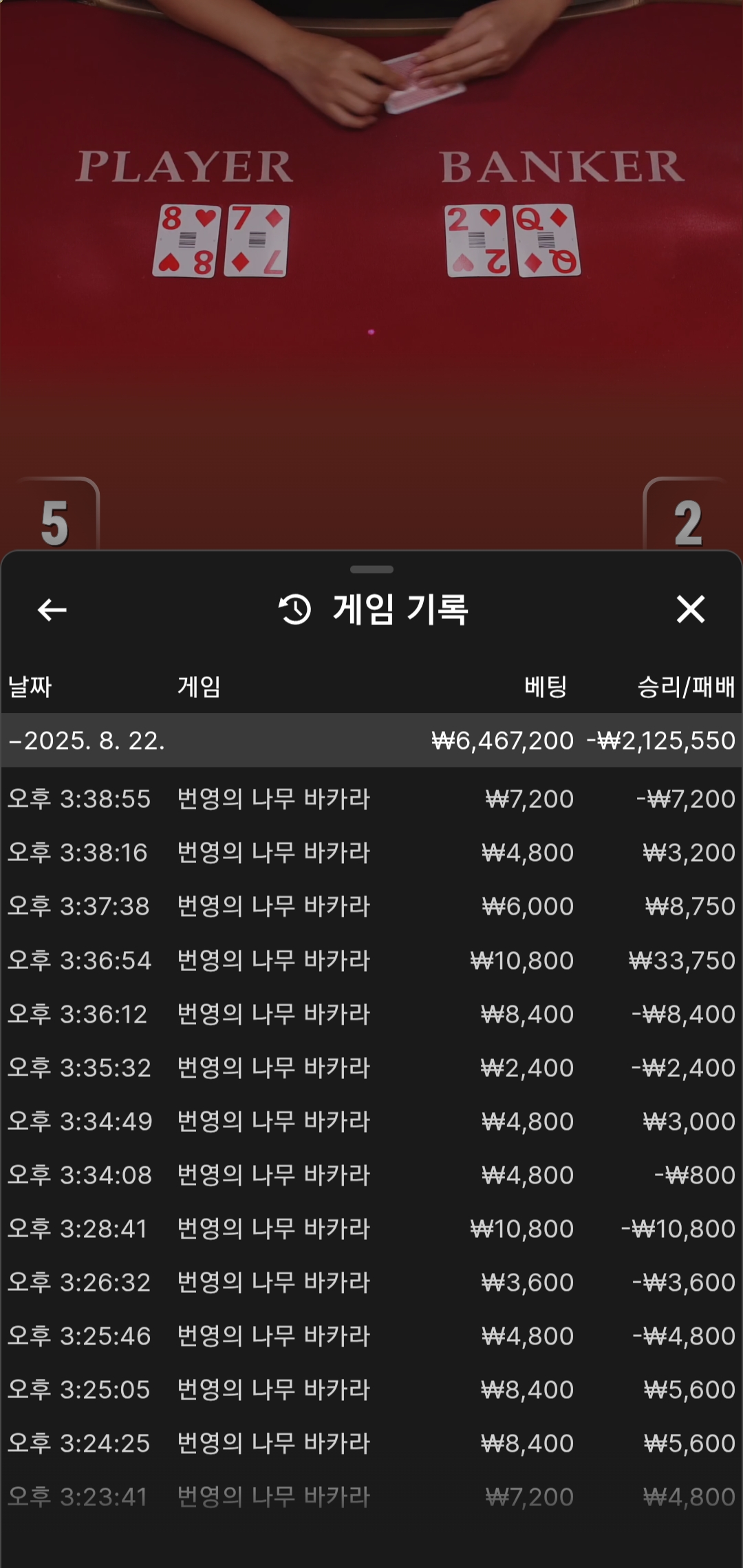Viewport: 743px width, 1568px height.
Task: Open the 오후 3:34:08 game record
Action: (371, 1175)
